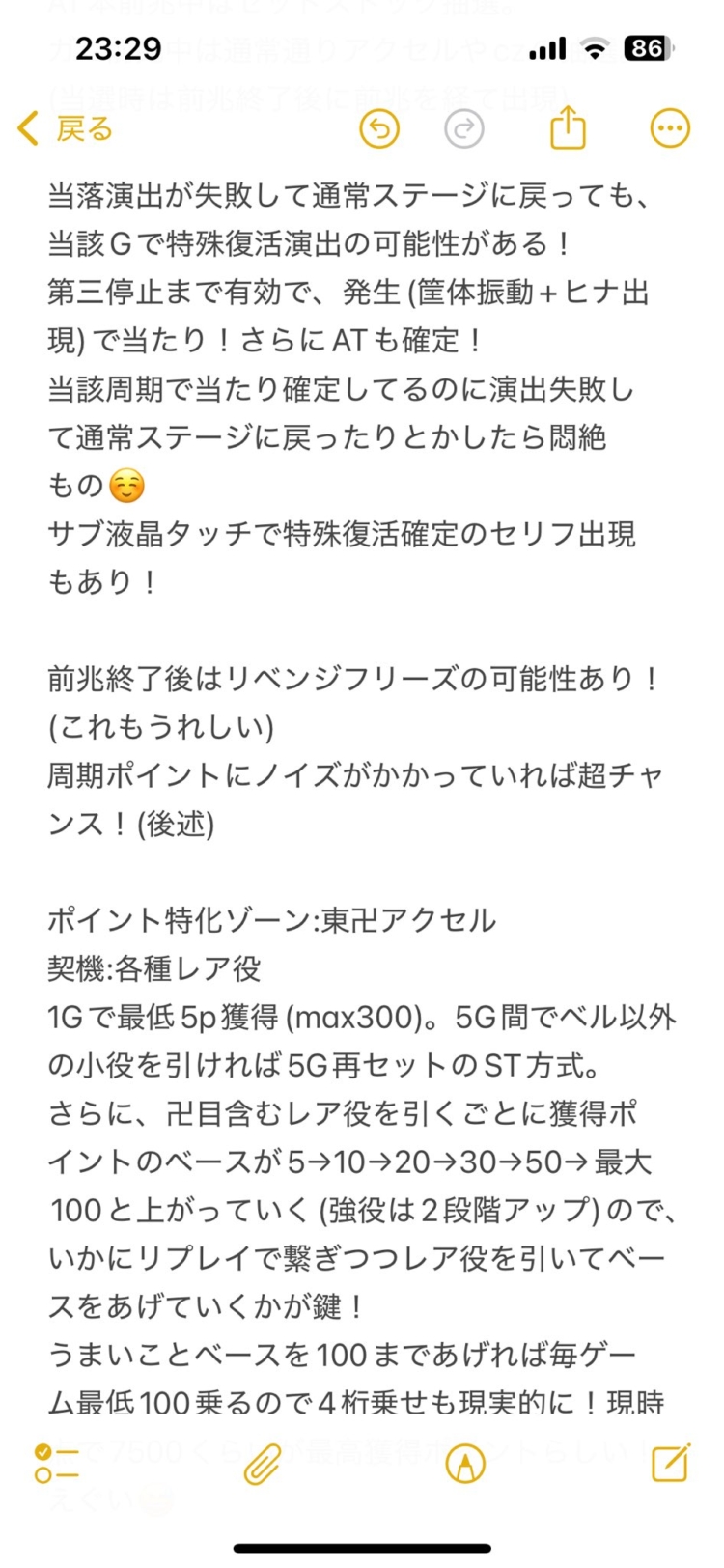
Task: Redo the last undone edit
Action: click(x=464, y=128)
